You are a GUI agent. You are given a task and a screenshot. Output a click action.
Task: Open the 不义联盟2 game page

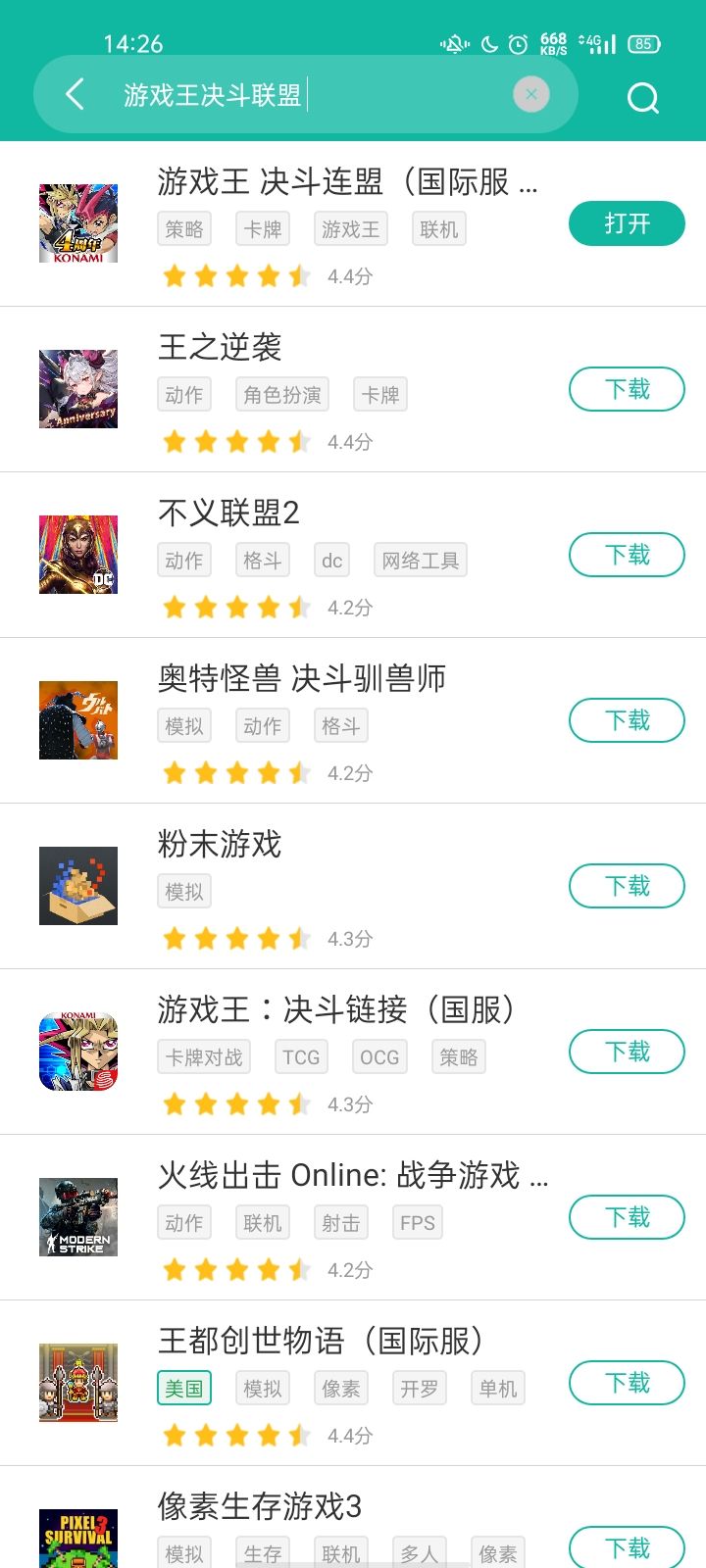228,513
